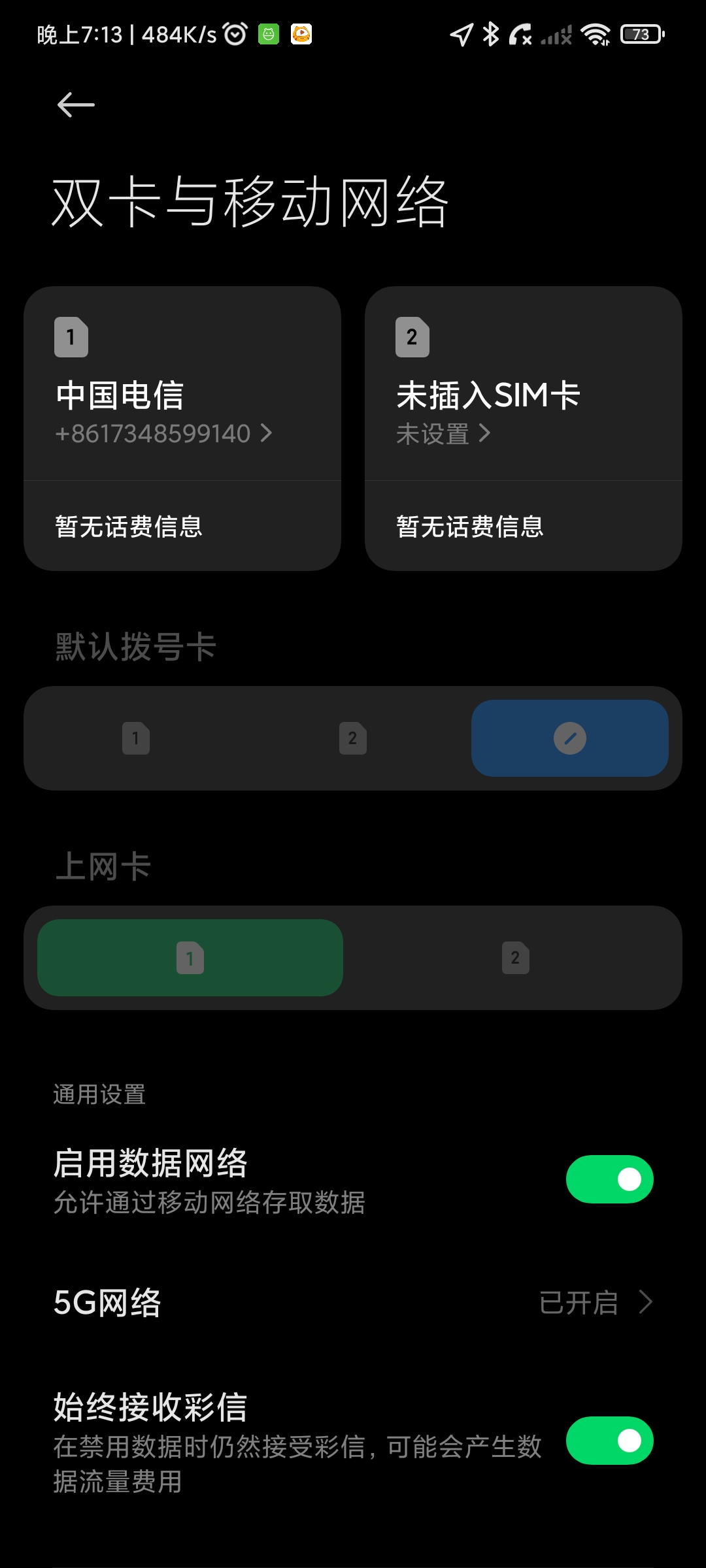This screenshot has height=1568, width=706.
Task: Select SIM 2 as 上网卡
Action: click(x=515, y=958)
